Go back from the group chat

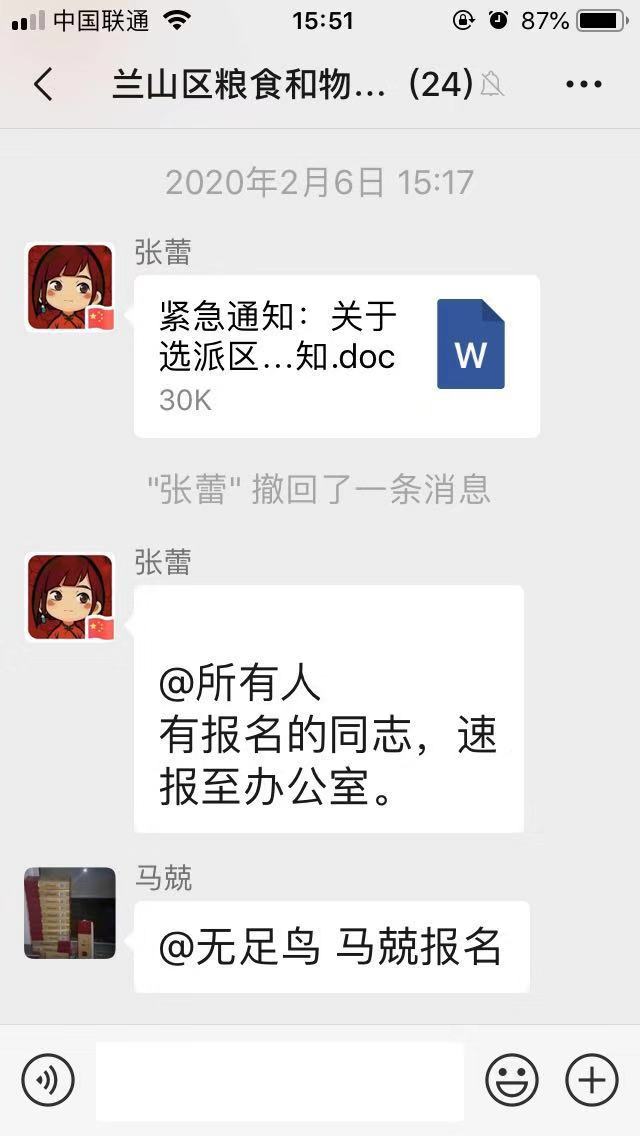[43, 85]
